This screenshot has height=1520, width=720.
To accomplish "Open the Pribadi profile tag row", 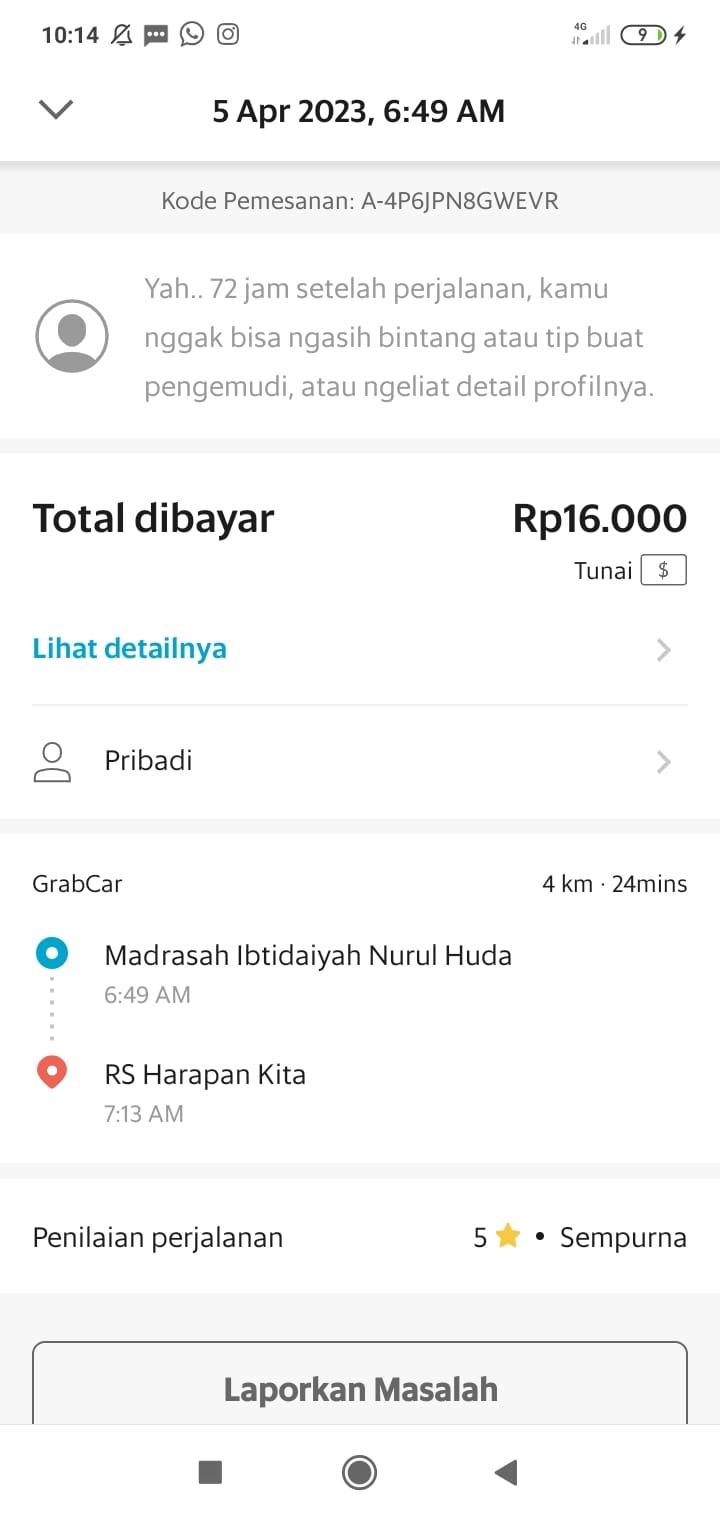I will click(360, 762).
